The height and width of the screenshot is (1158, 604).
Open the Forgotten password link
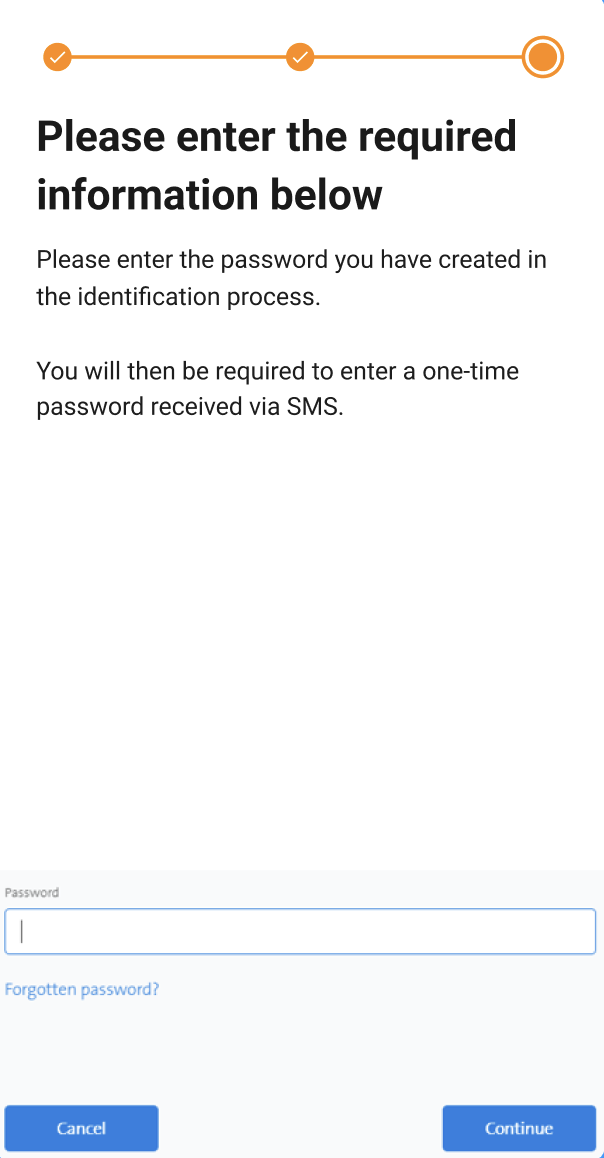[82, 990]
